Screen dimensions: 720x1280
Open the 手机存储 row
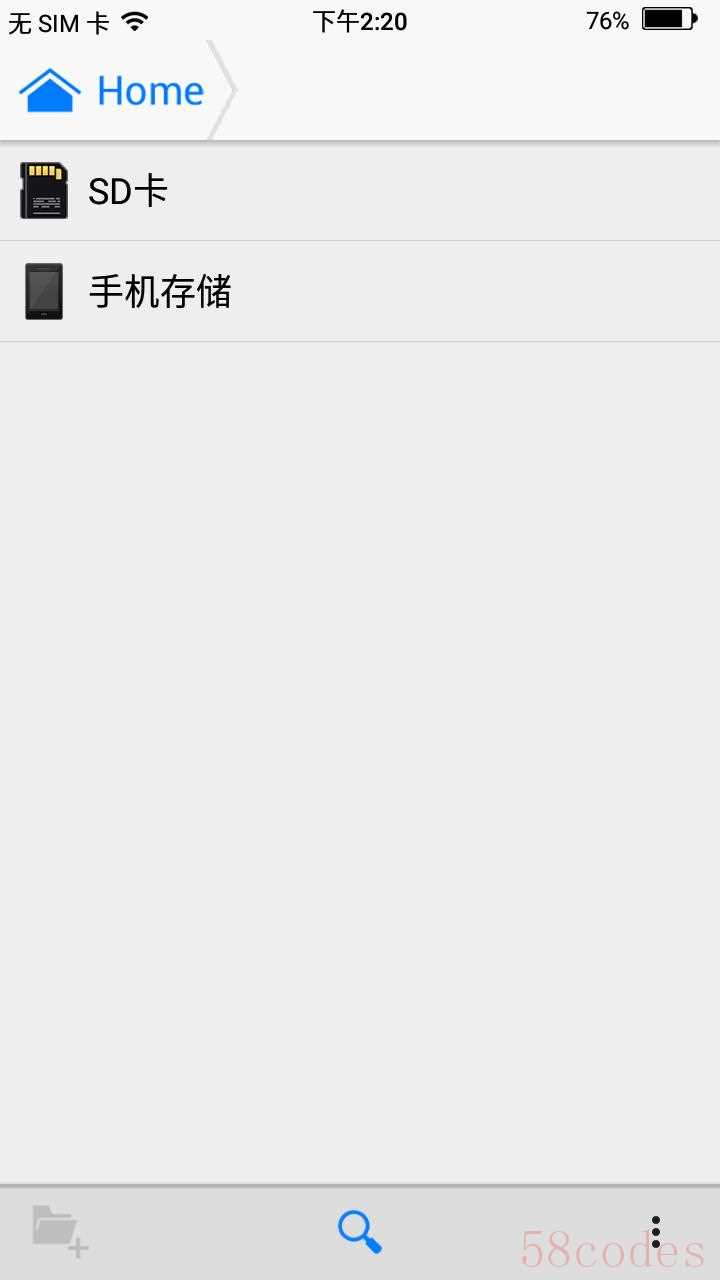pos(360,292)
